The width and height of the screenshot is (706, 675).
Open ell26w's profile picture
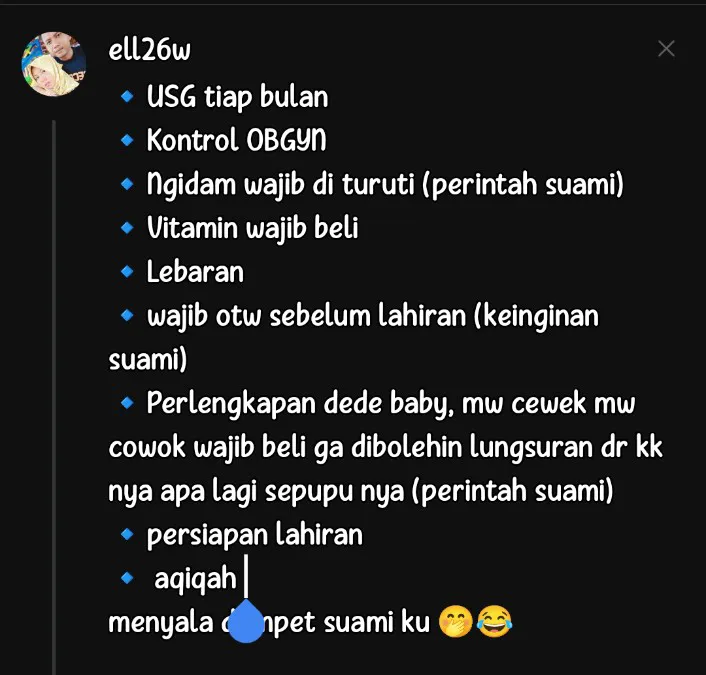pyautogui.click(x=53, y=64)
